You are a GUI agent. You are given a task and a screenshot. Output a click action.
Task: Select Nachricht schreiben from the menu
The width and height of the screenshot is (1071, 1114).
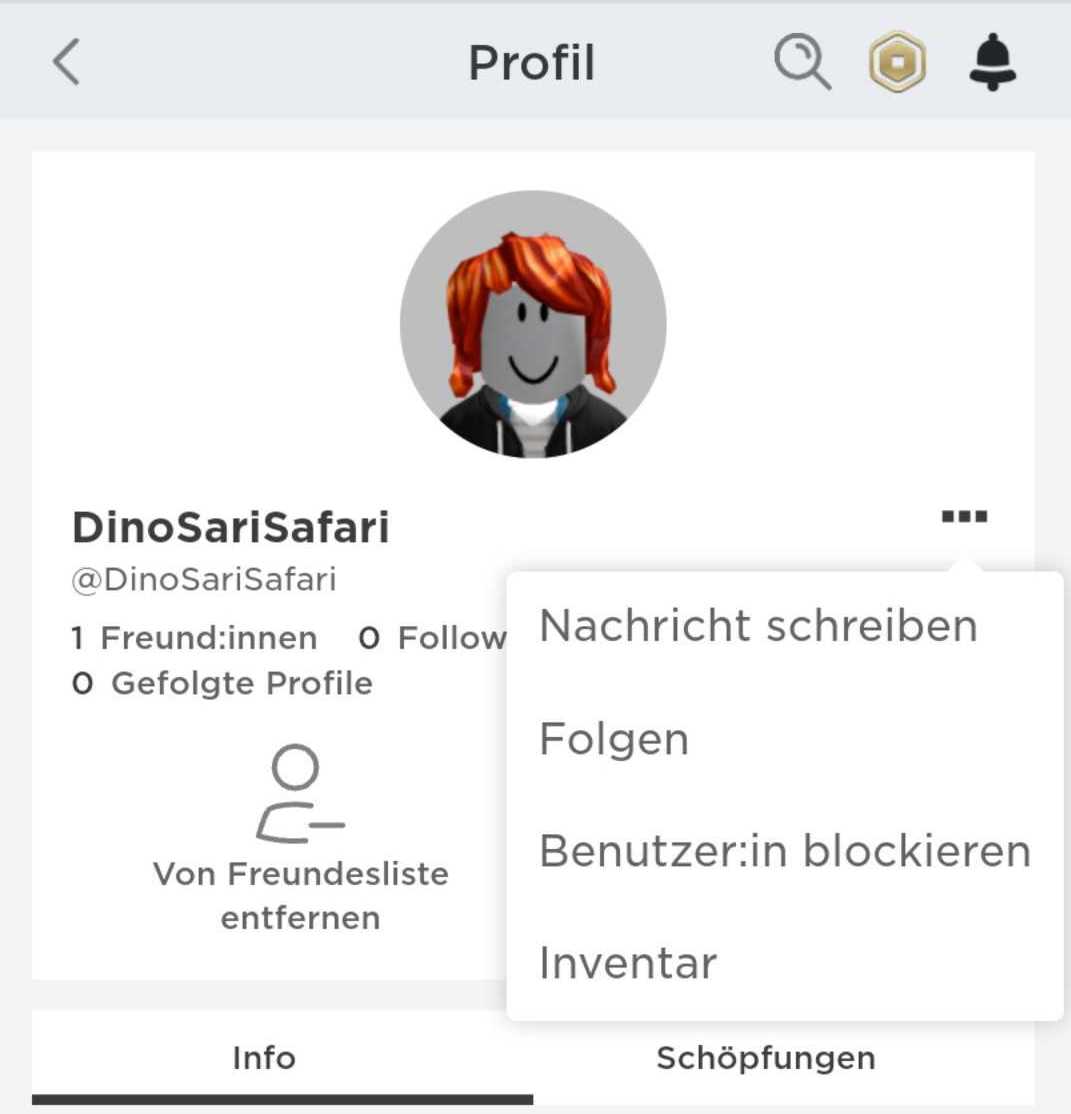coord(758,627)
